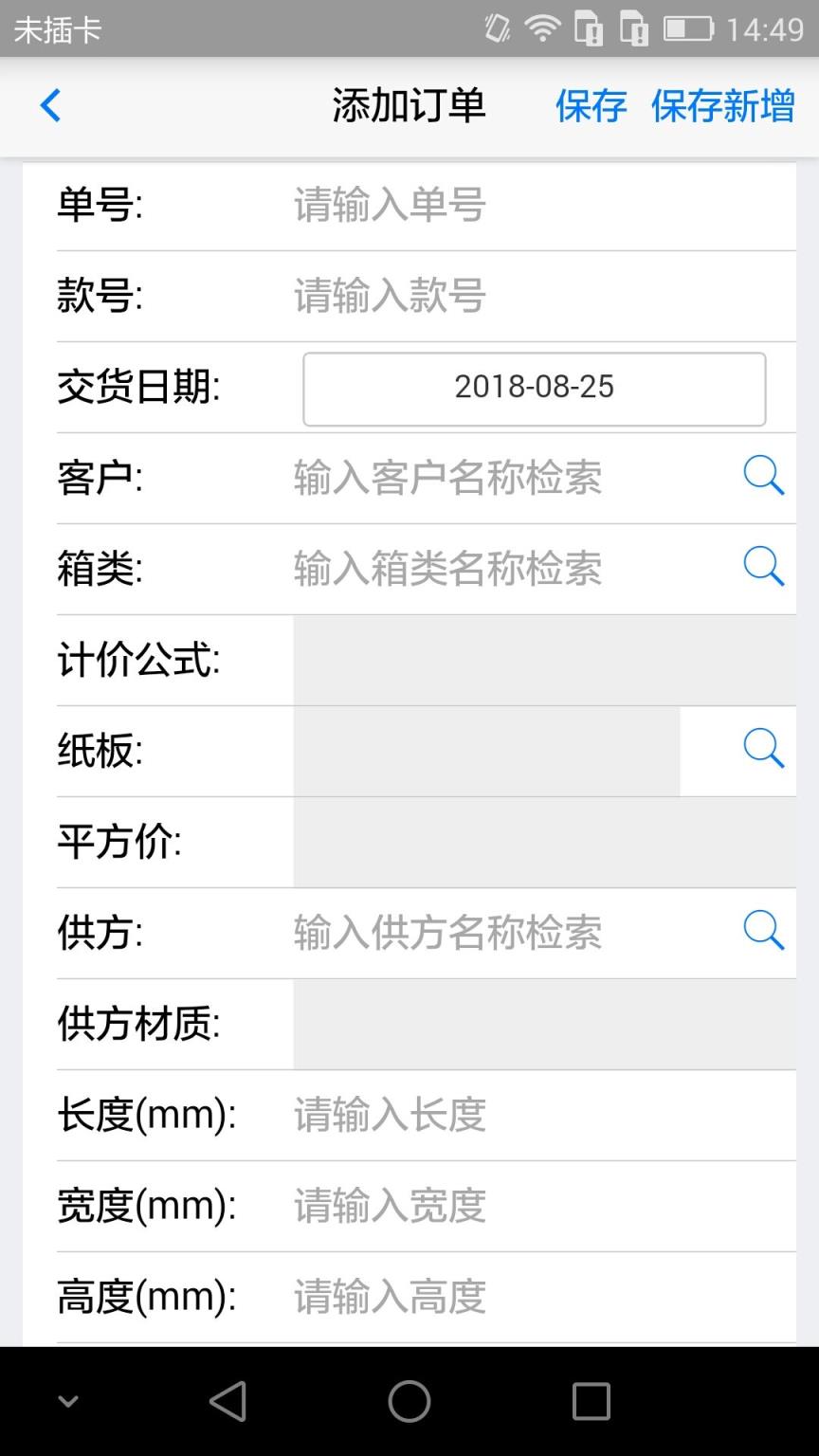Viewport: 819px width, 1456px height.
Task: Open the customer search magnifier icon
Action: 764,479
